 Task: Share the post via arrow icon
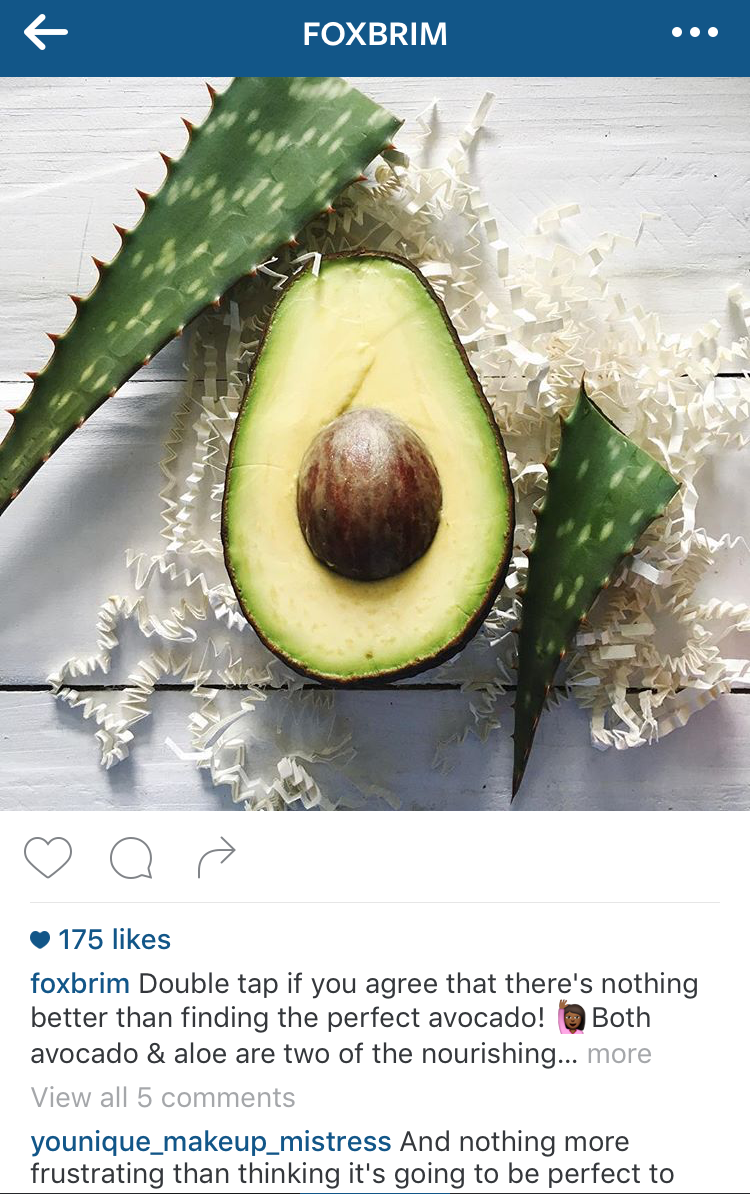point(216,858)
